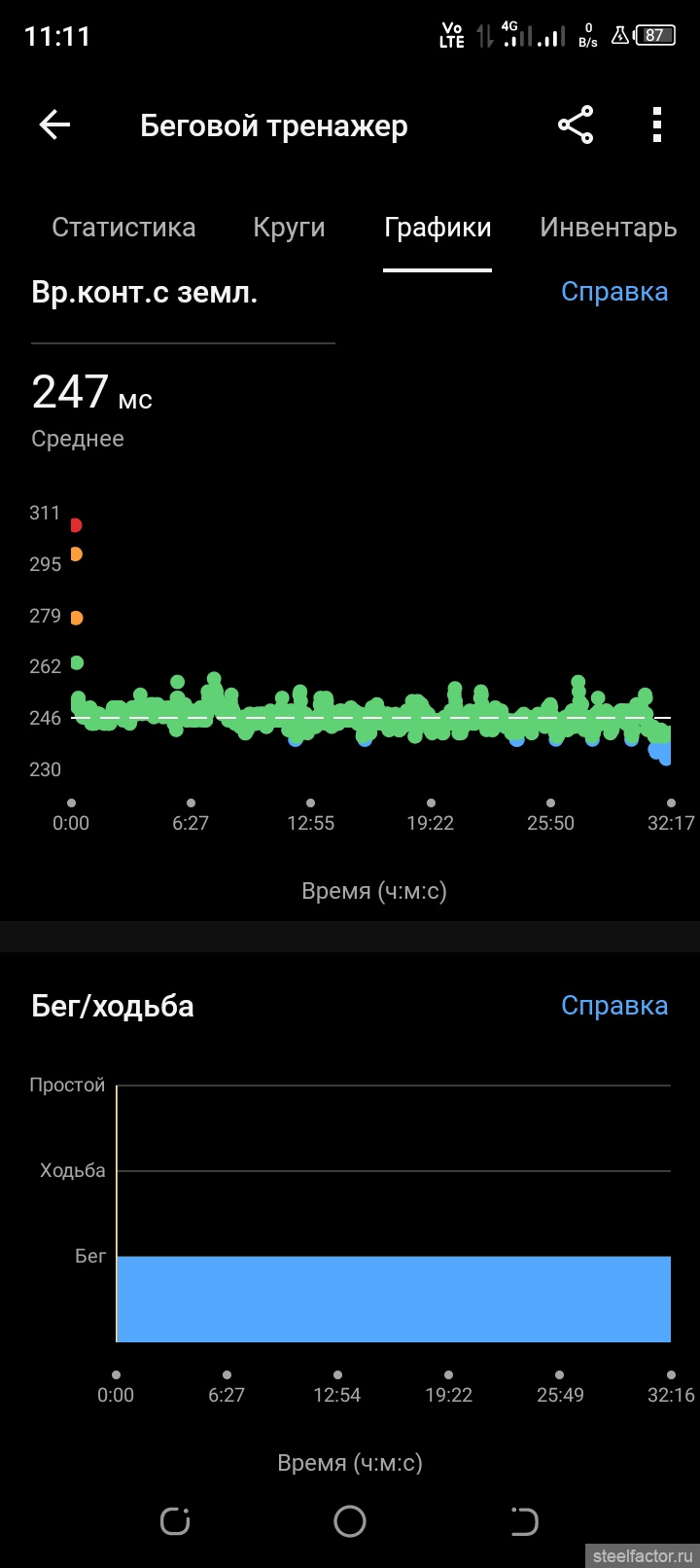Switch to the Круги tab

click(289, 228)
